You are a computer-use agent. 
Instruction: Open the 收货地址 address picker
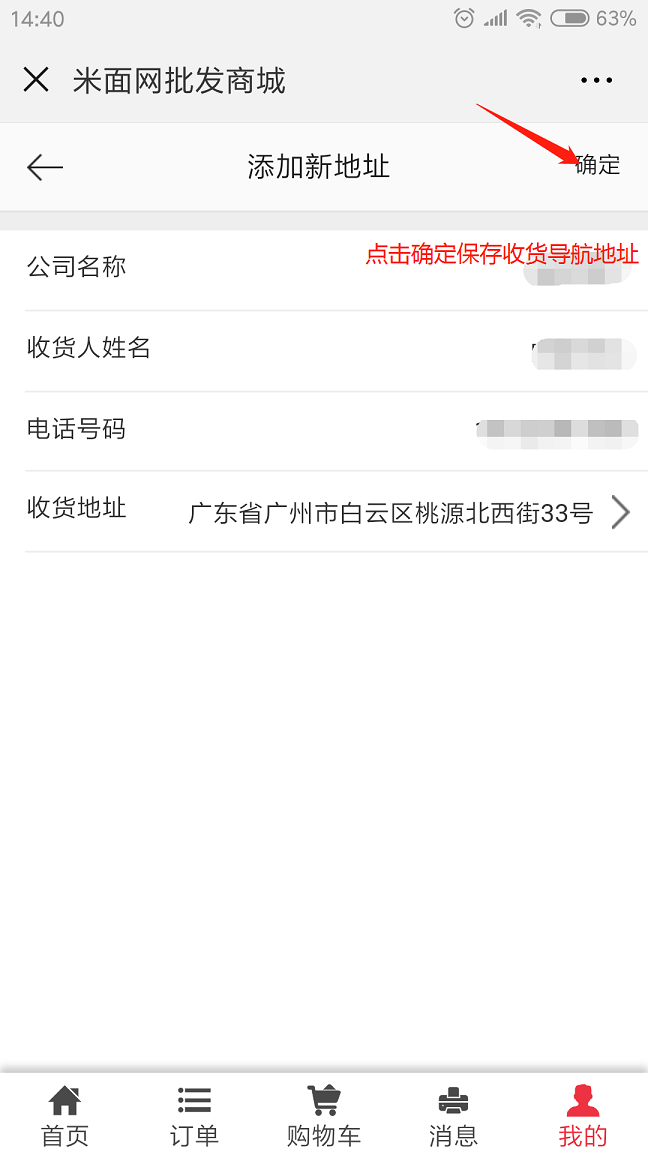[336, 511]
